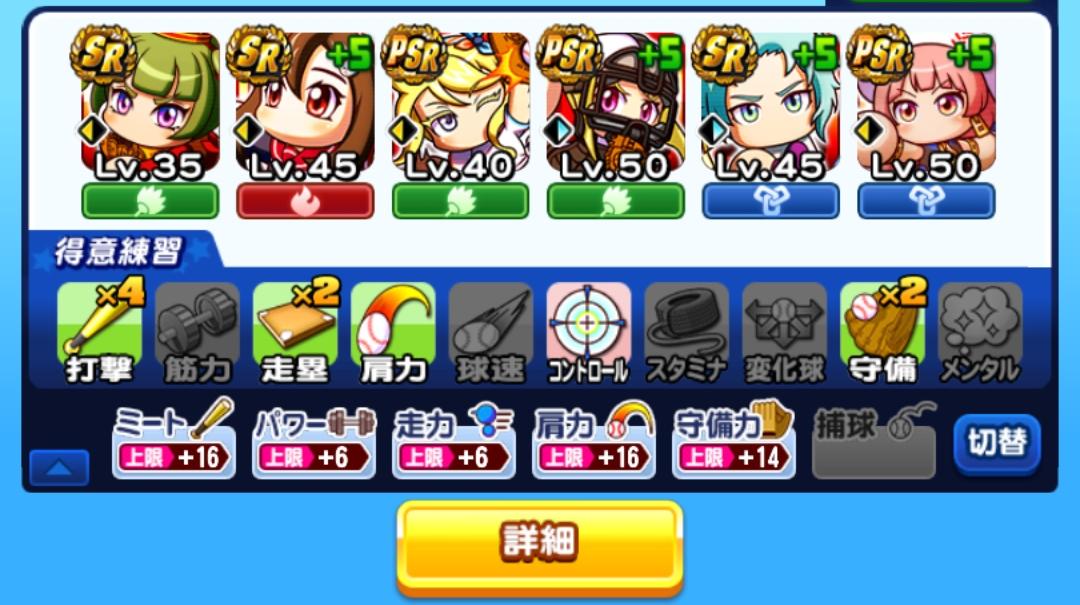1080x605 pixels.
Task: Tap the yellow 詳細 button
Action: pos(540,544)
